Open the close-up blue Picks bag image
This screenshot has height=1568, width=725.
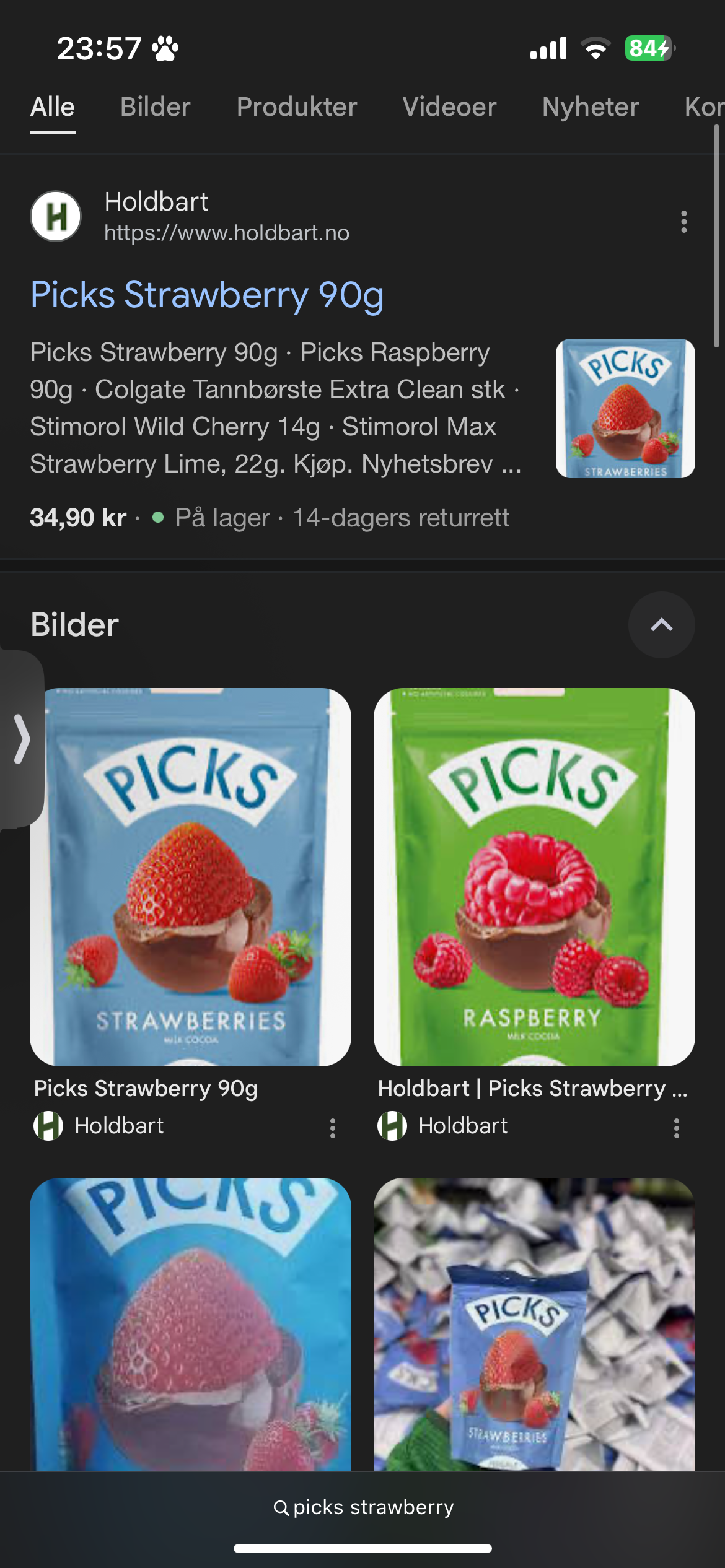[x=190, y=1324]
